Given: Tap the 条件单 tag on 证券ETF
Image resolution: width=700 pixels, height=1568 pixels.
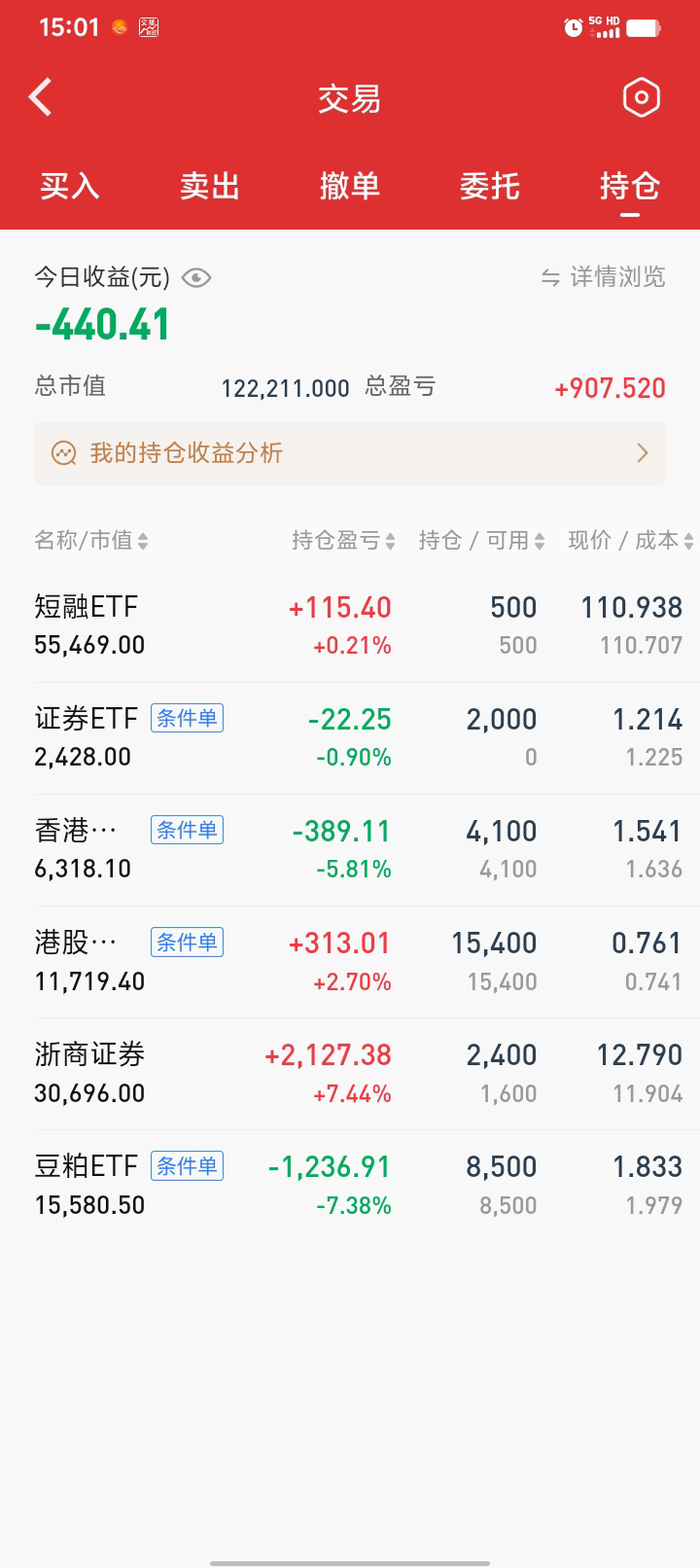Looking at the screenshot, I should pyautogui.click(x=187, y=719).
